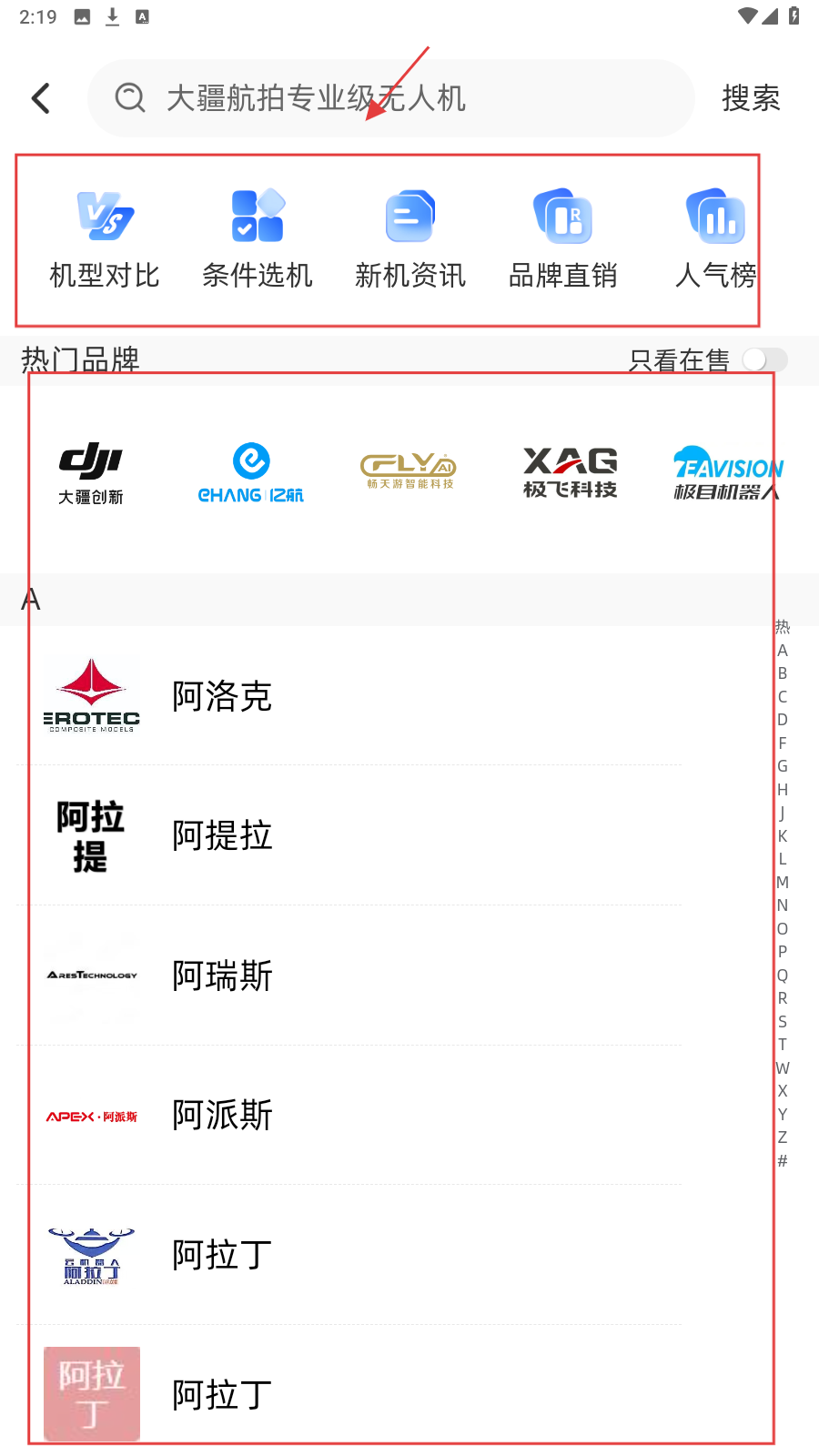
Task: Jump to letter M in index
Action: (x=783, y=882)
